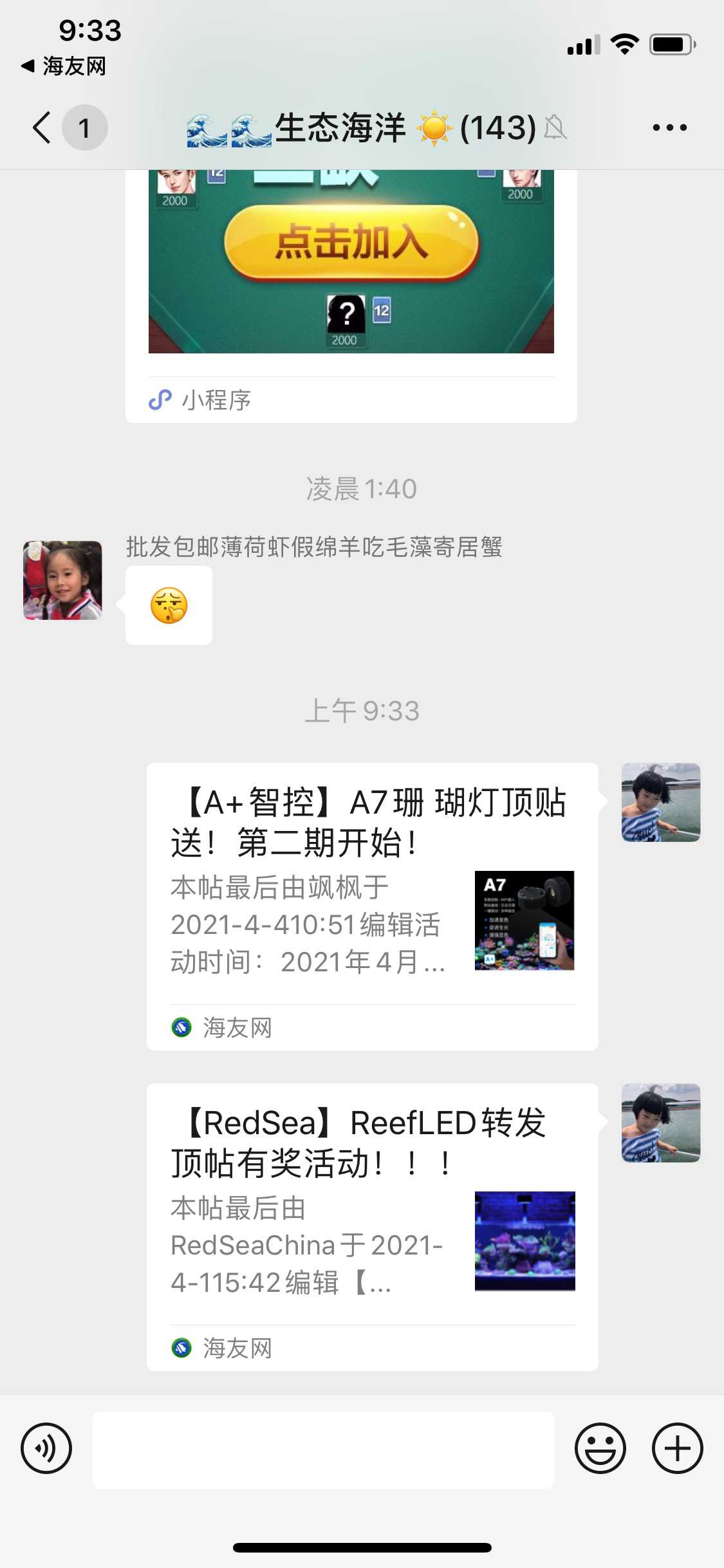Focus the message text field
Screen dimensions: 724x1568
323,1450
